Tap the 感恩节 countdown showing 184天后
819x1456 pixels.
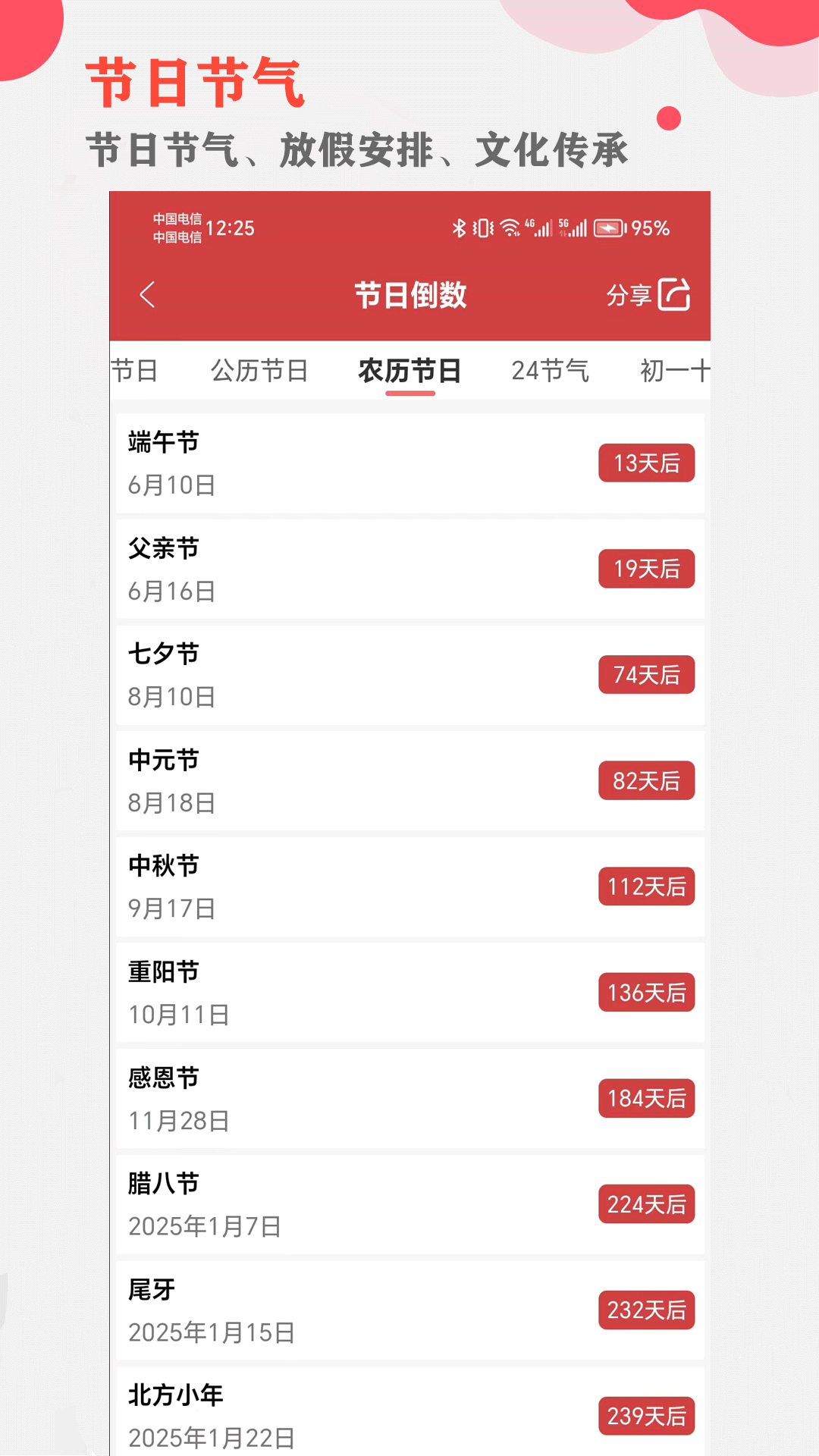646,1099
